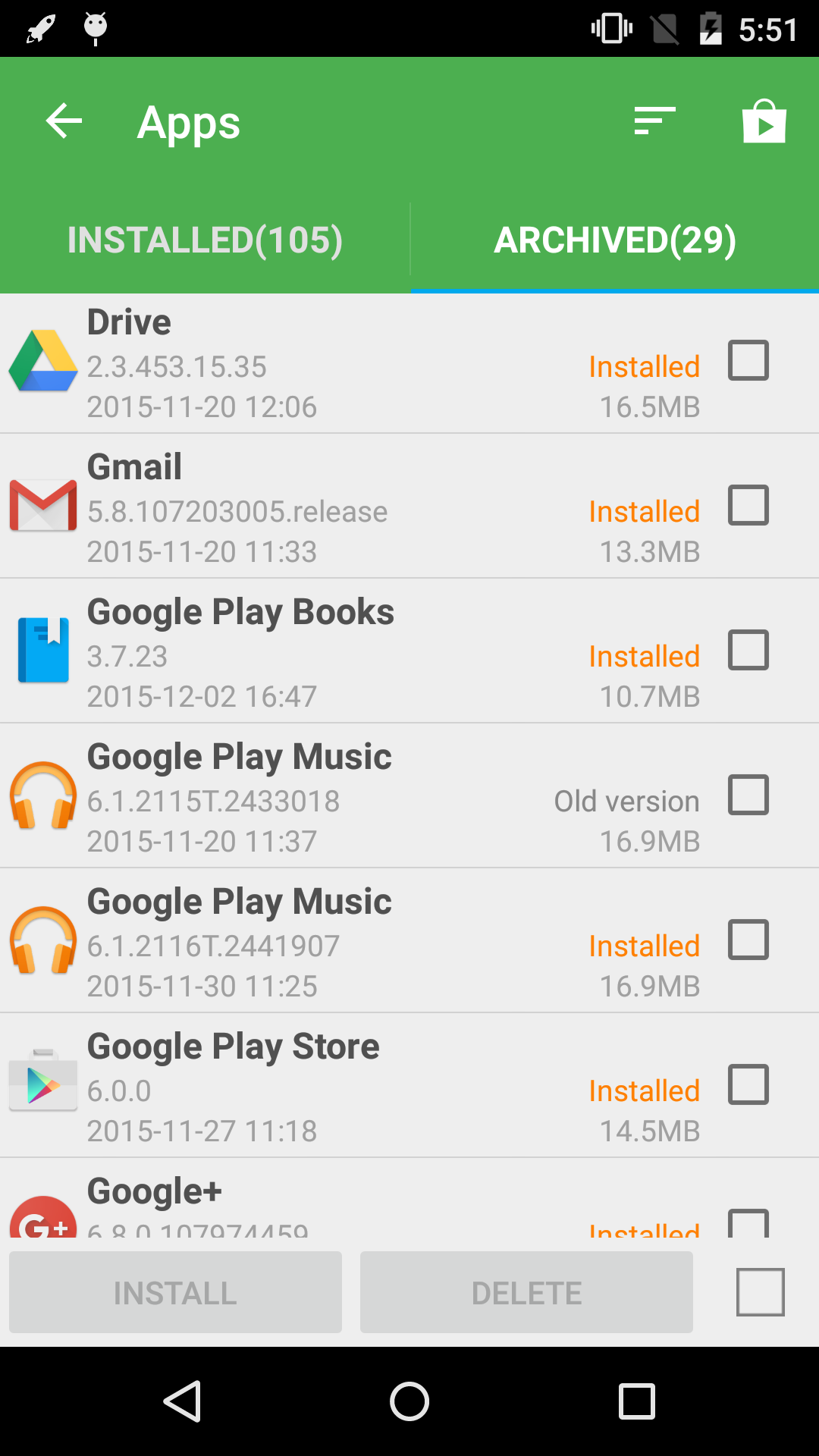The width and height of the screenshot is (819, 1456).
Task: Go back using the app bar arrow
Action: (64, 121)
